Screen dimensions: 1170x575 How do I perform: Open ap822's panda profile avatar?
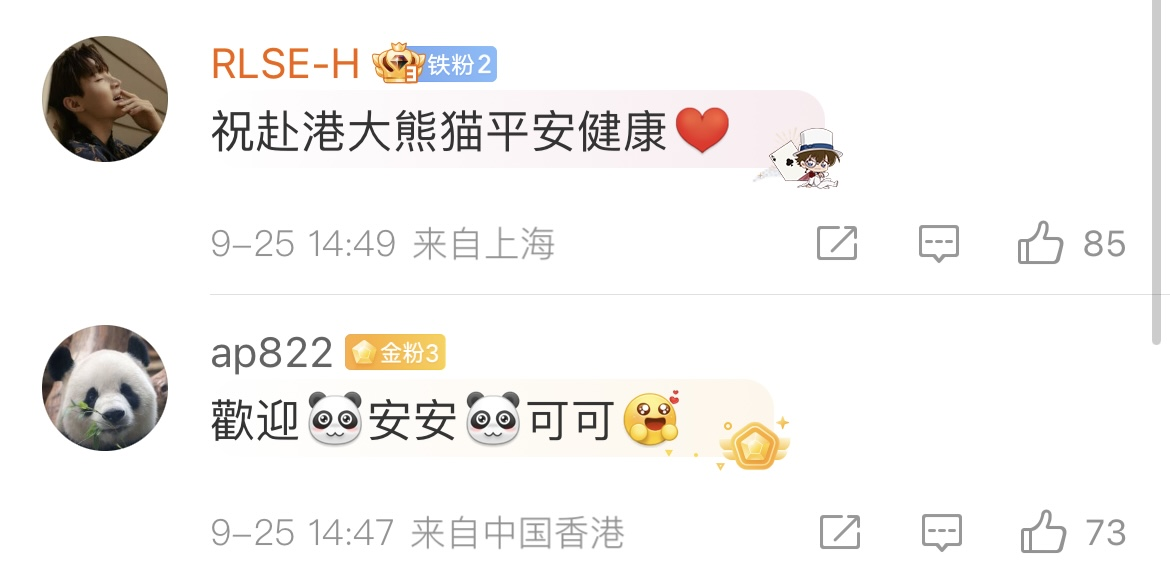click(x=105, y=387)
